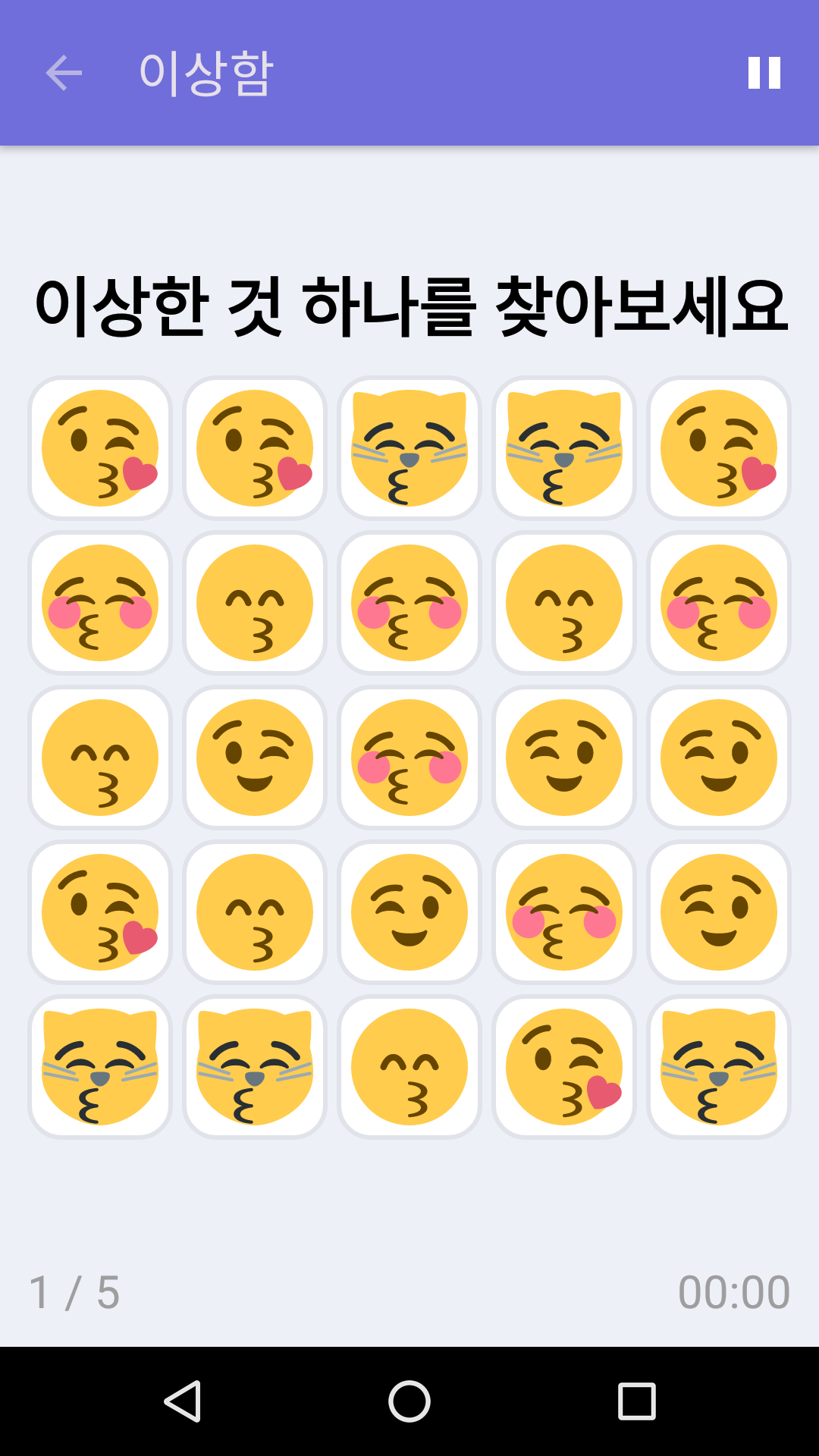Tap the back arrow to exit the game

coord(61,74)
